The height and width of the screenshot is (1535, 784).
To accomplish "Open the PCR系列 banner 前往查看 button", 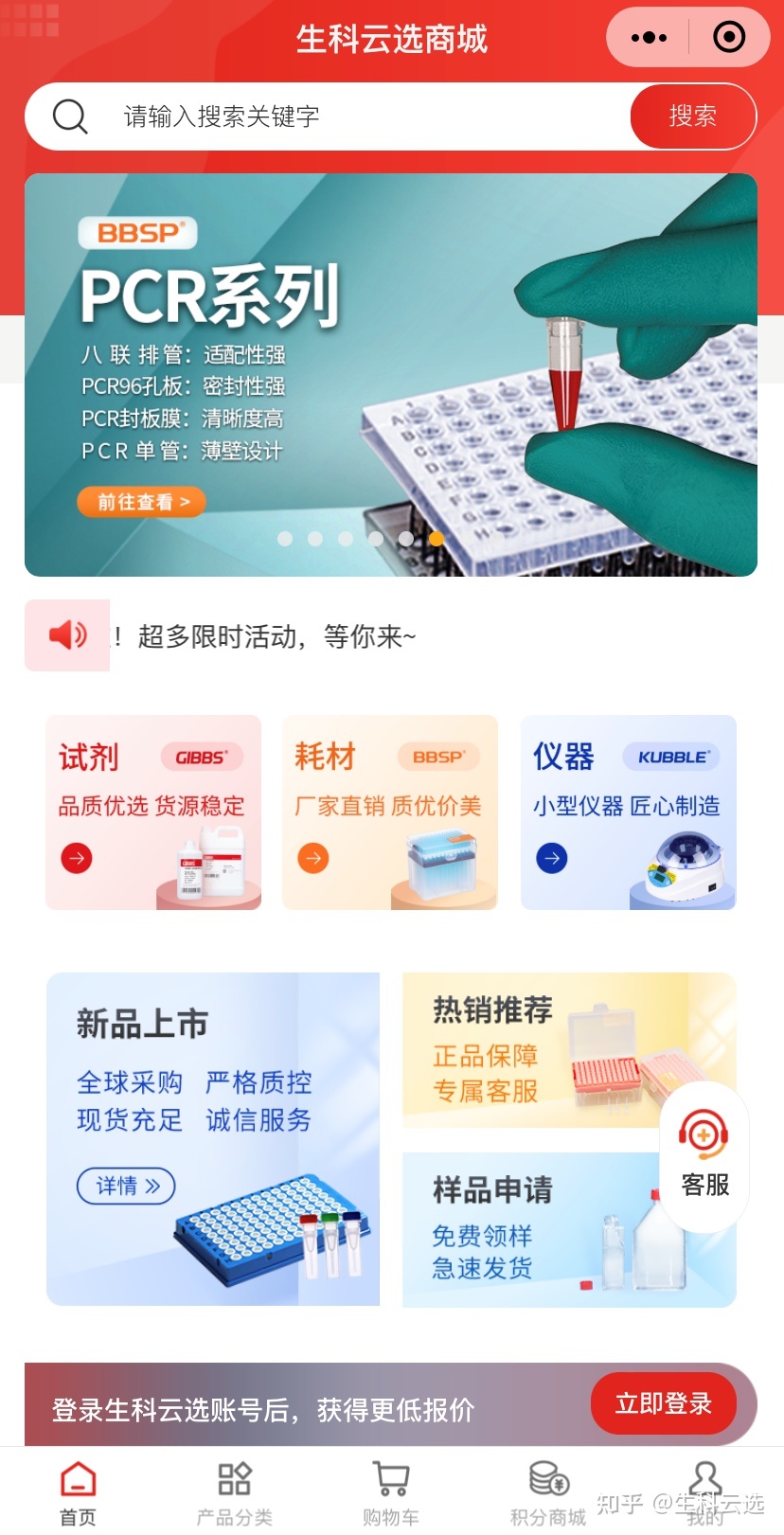I will [142, 502].
